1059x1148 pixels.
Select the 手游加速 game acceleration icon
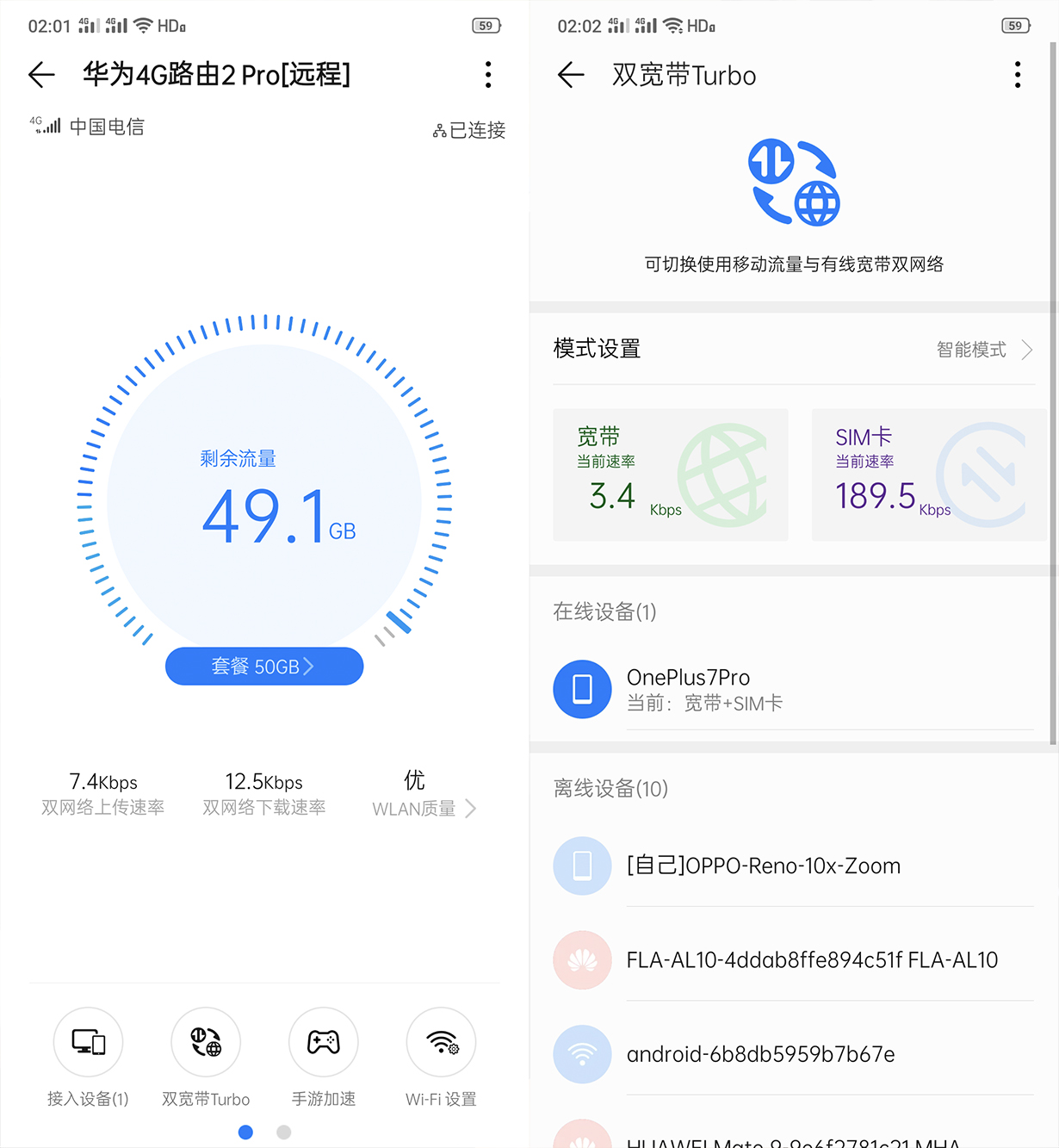point(323,1042)
